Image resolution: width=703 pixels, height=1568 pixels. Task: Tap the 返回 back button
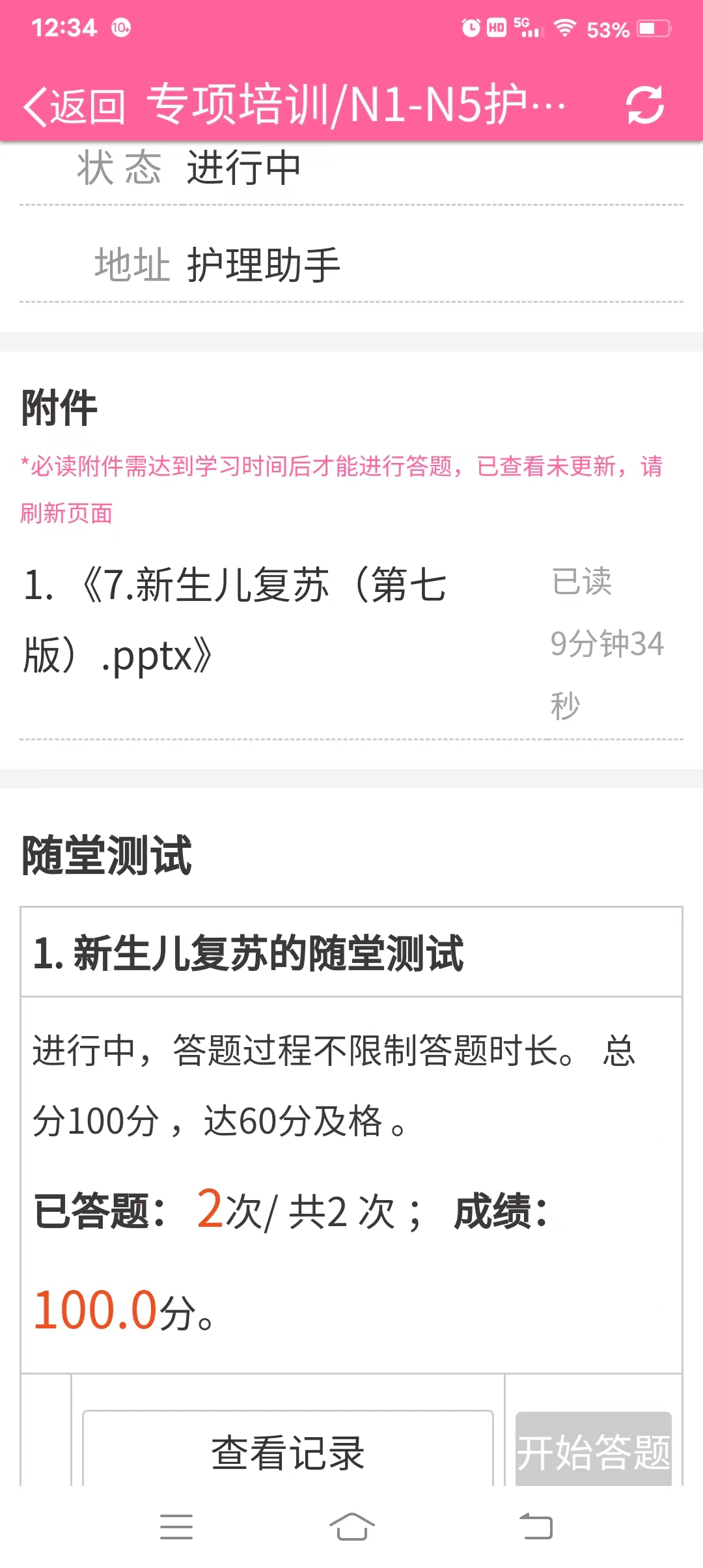pos(74,105)
